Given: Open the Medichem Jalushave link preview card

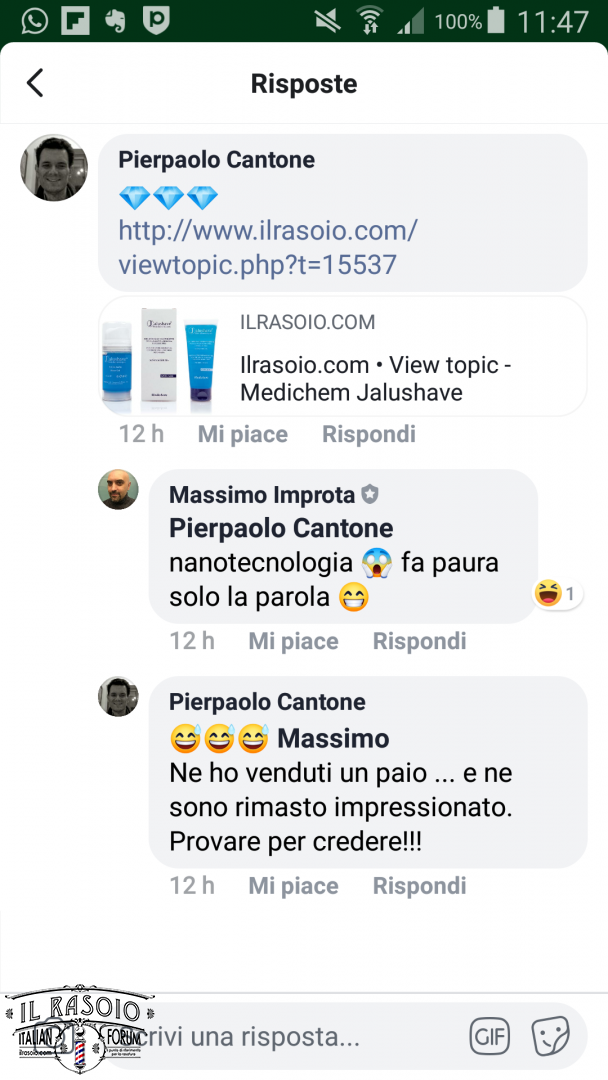Looking at the screenshot, I should (x=343, y=357).
